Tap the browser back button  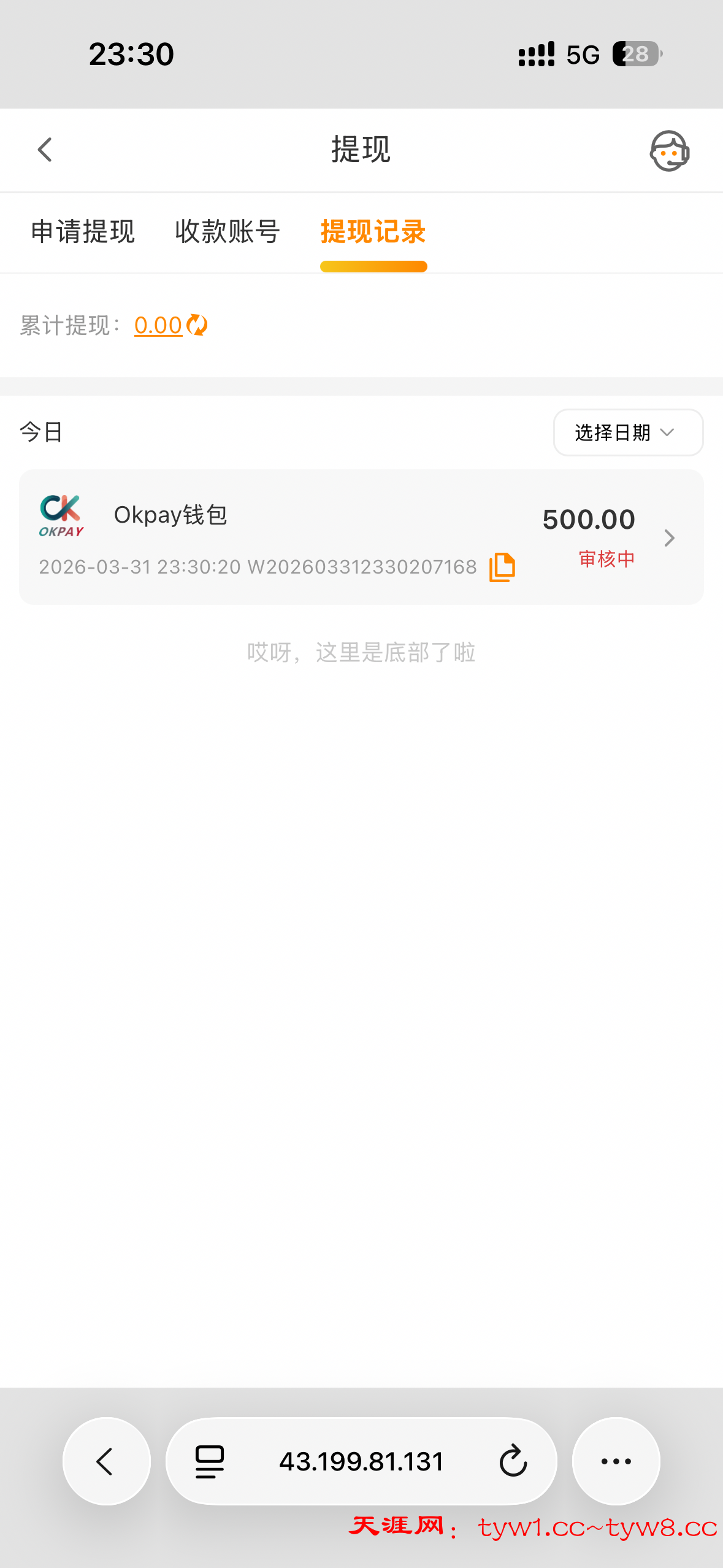point(106,1461)
